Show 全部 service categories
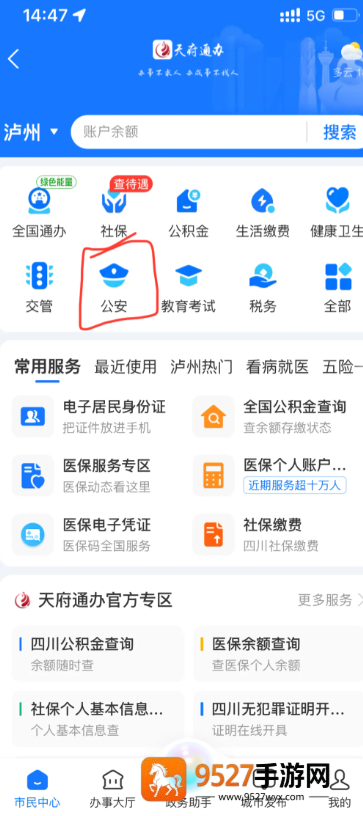 338,288
